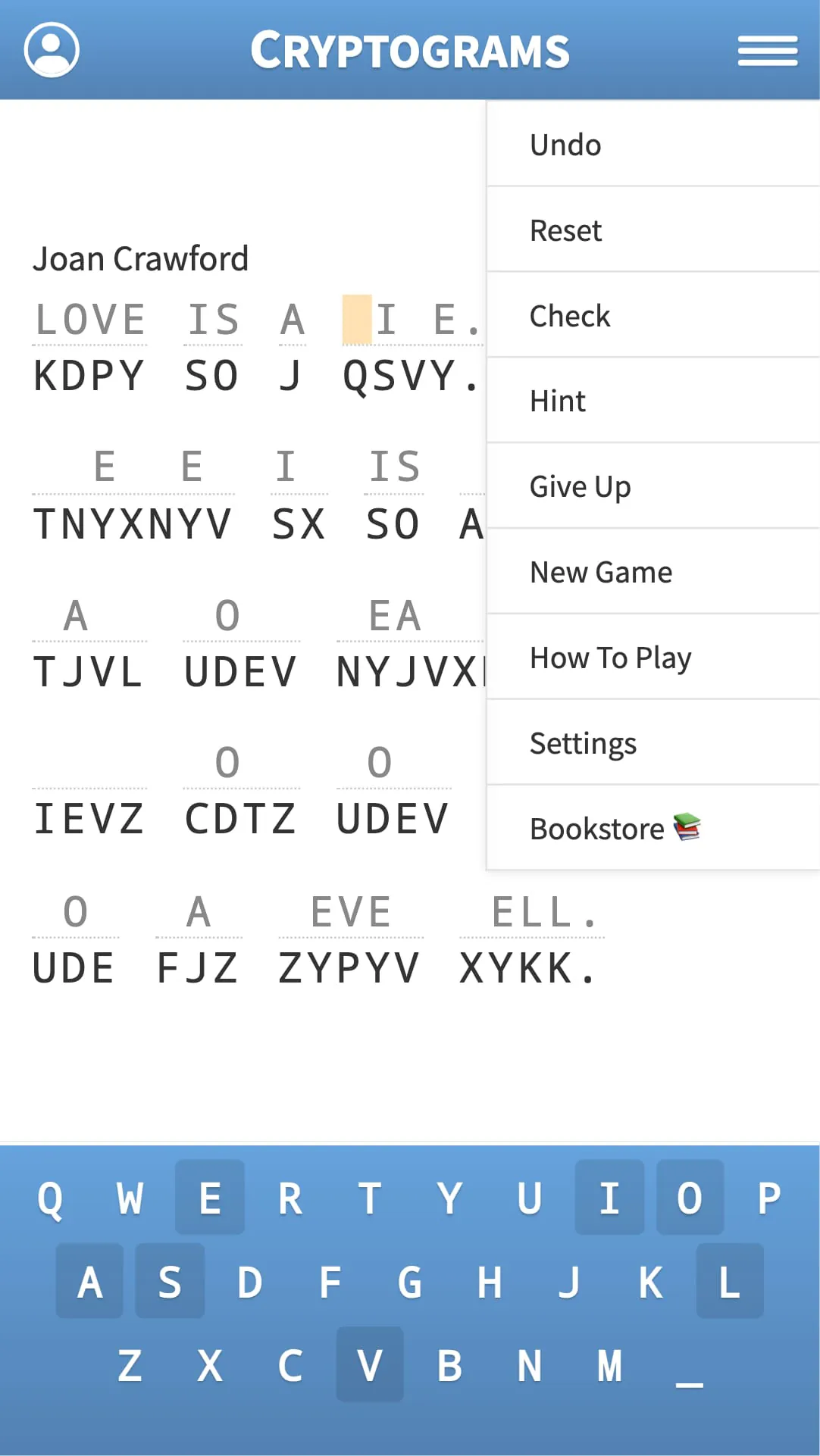The height and width of the screenshot is (1456, 820).
Task: Start a New Game from the menu
Action: click(x=599, y=572)
